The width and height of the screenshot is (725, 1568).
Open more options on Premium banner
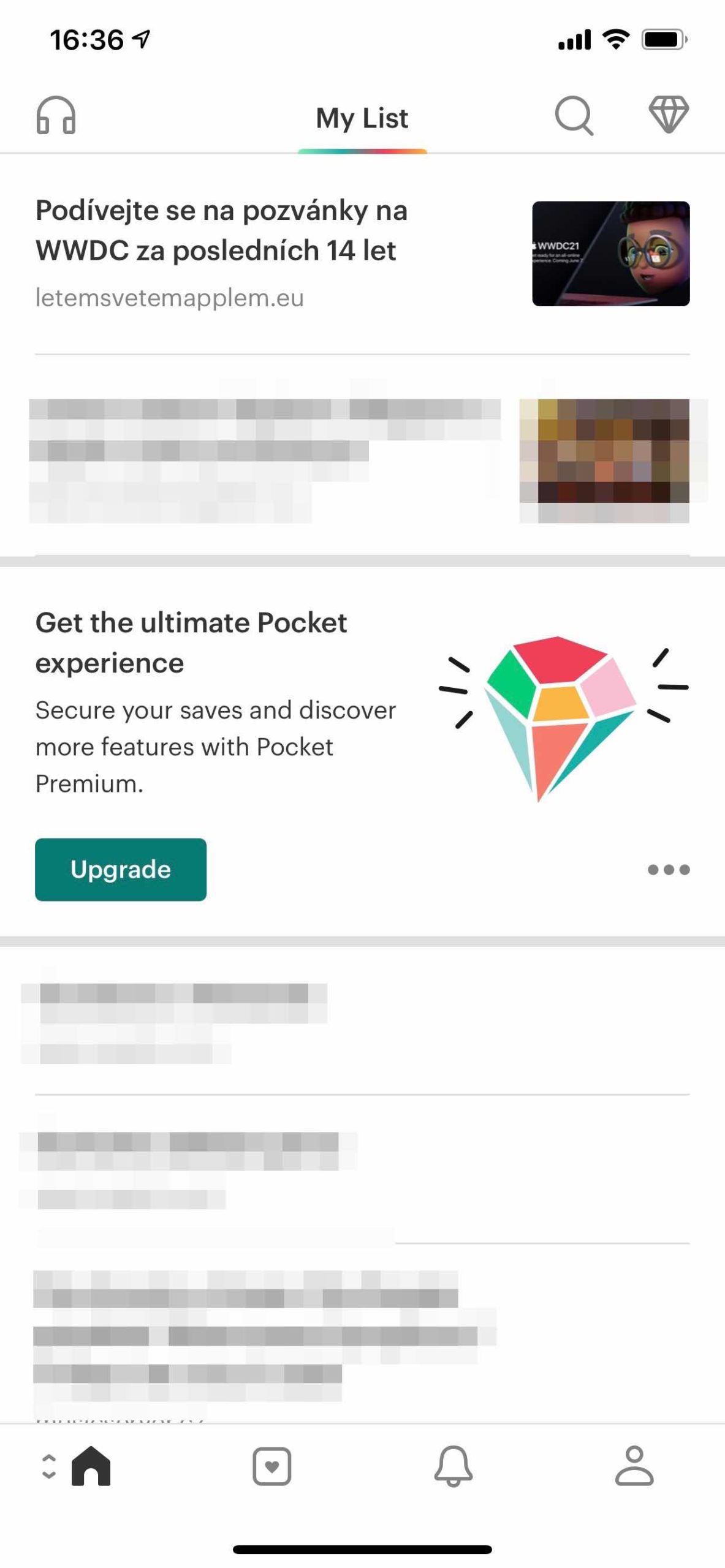(x=668, y=870)
